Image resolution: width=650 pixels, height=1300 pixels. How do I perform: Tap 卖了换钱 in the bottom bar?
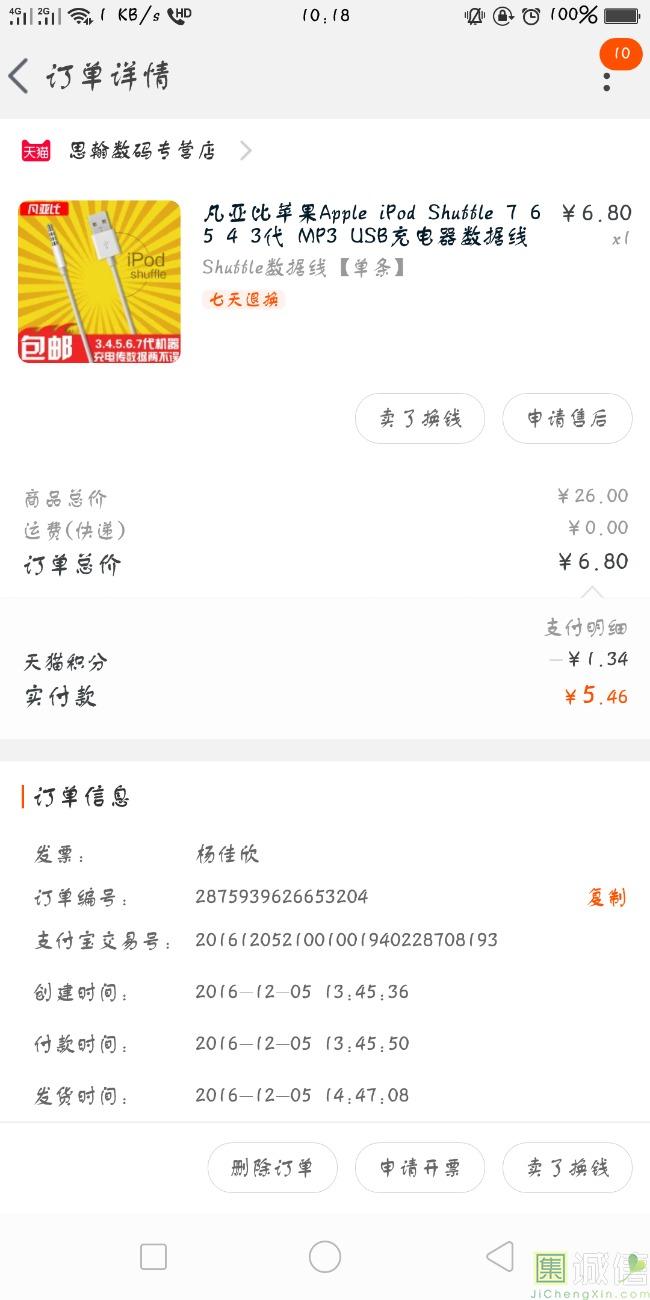click(x=567, y=1167)
